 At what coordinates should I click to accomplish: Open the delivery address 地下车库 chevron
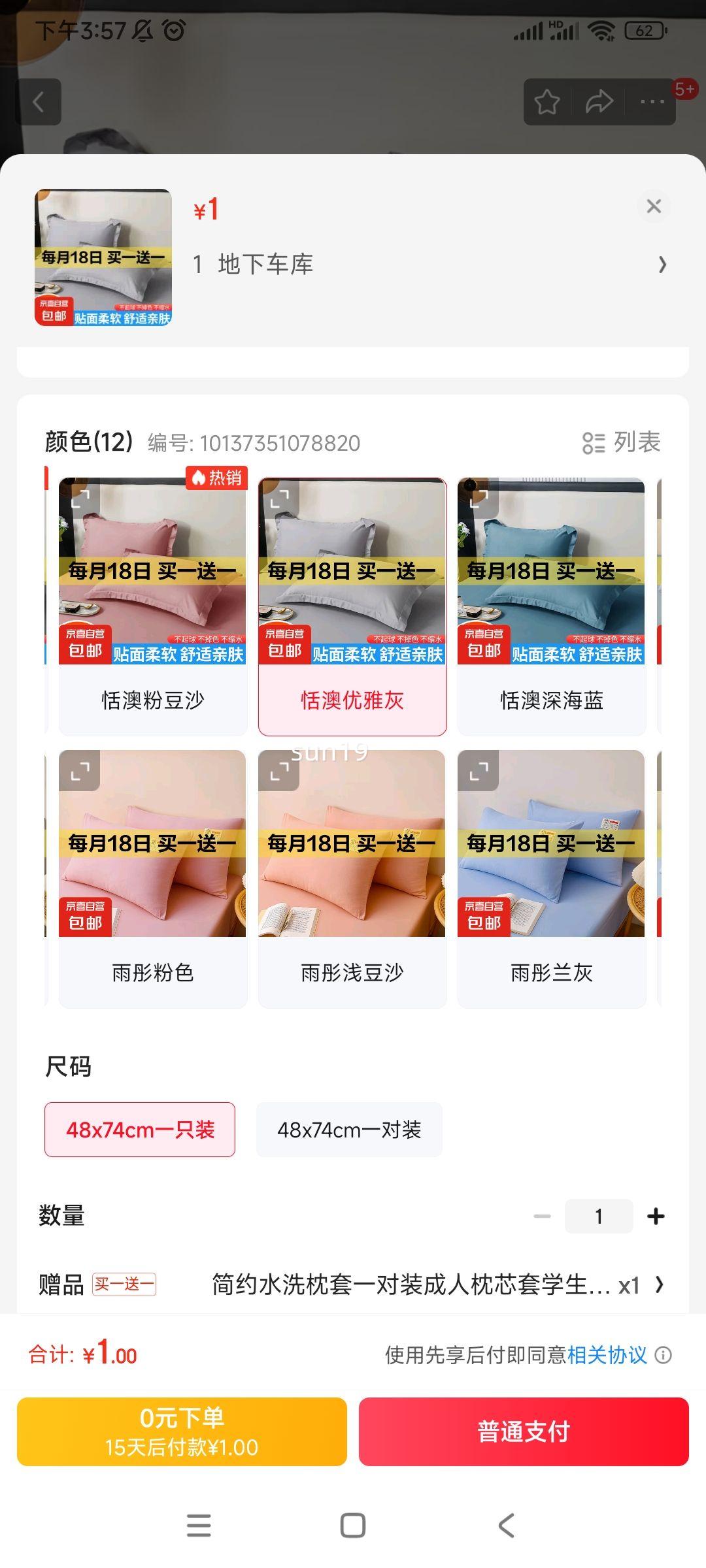(x=662, y=265)
